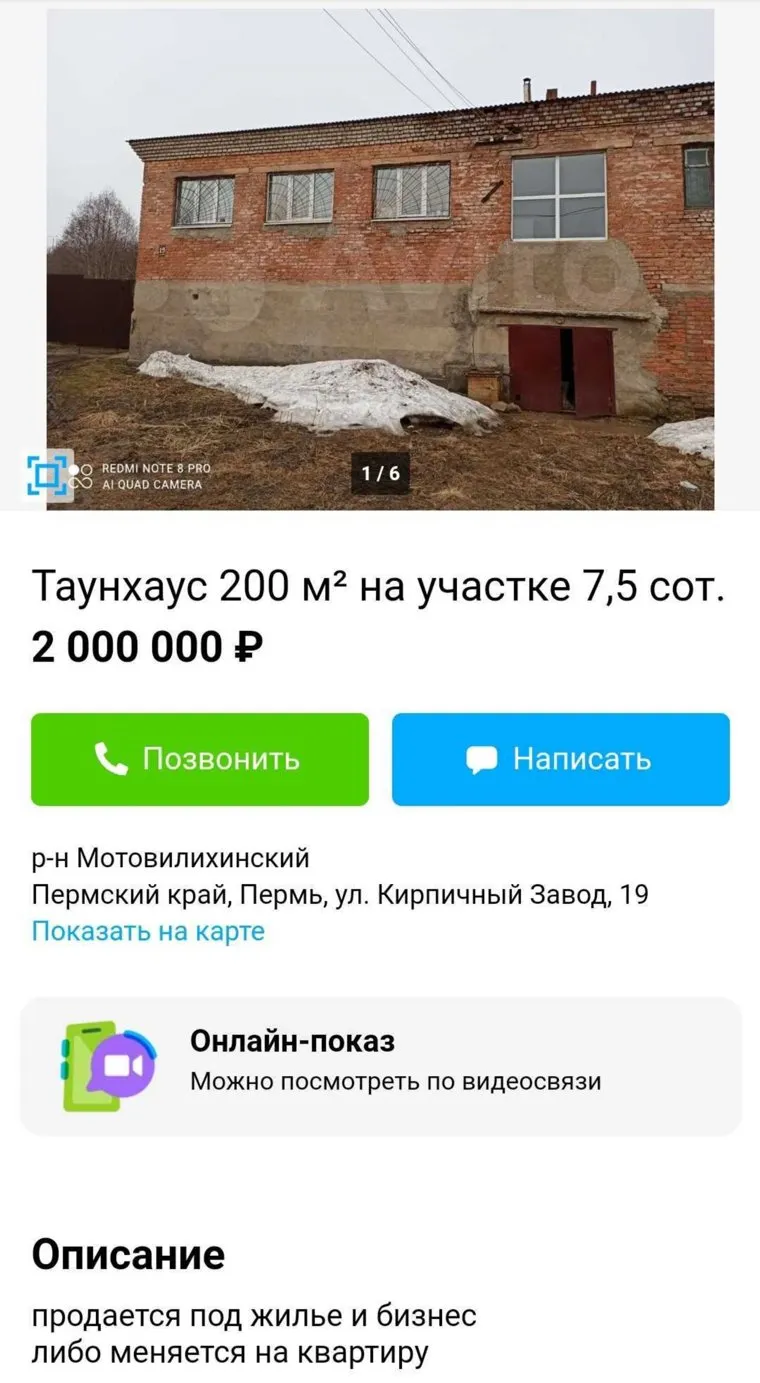Screen dimensions: 760x1383
Task: Open the Показать на карте link
Action: pyautogui.click(x=148, y=931)
